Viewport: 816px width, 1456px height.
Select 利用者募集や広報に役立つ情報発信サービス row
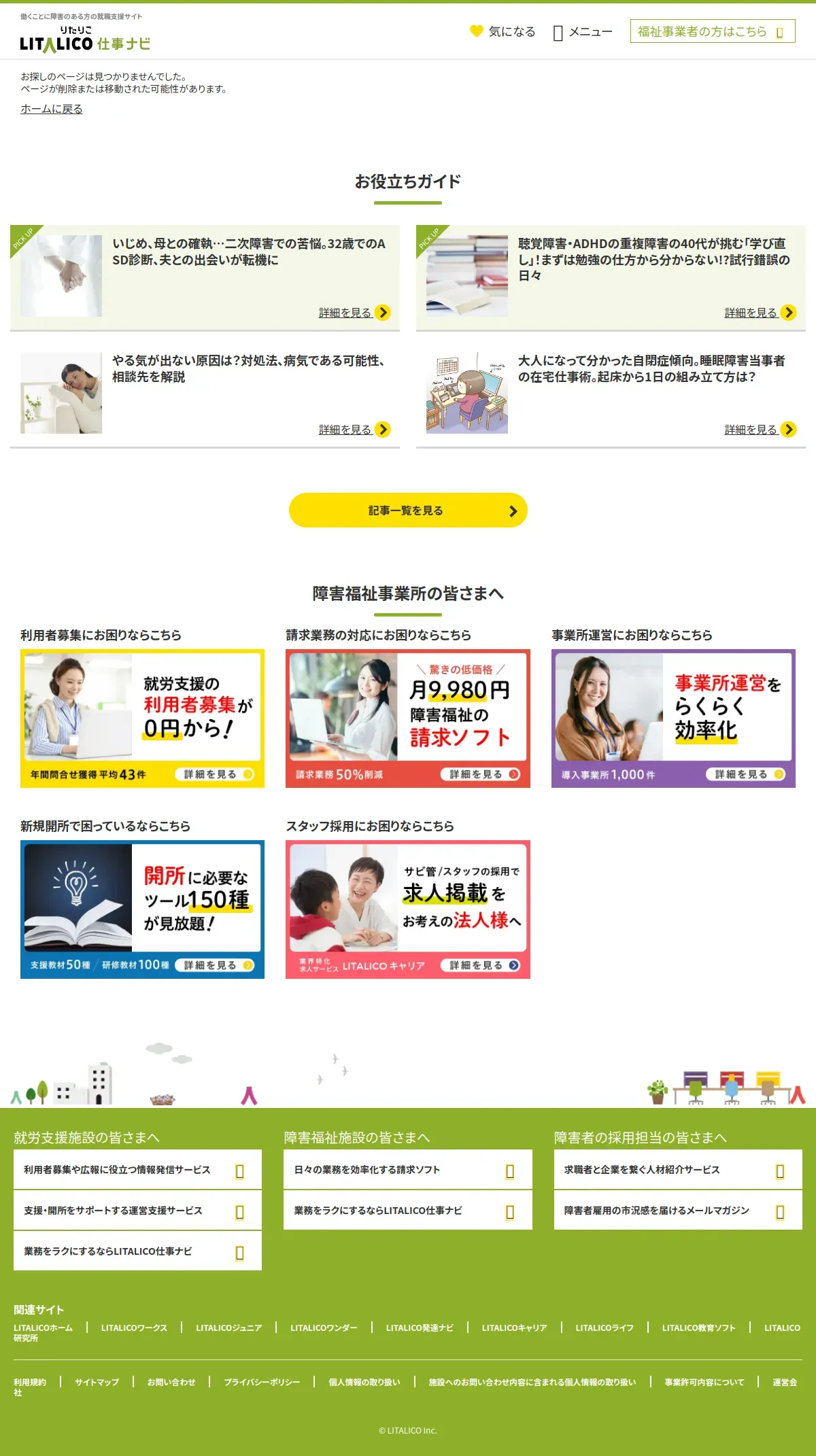click(x=137, y=1170)
